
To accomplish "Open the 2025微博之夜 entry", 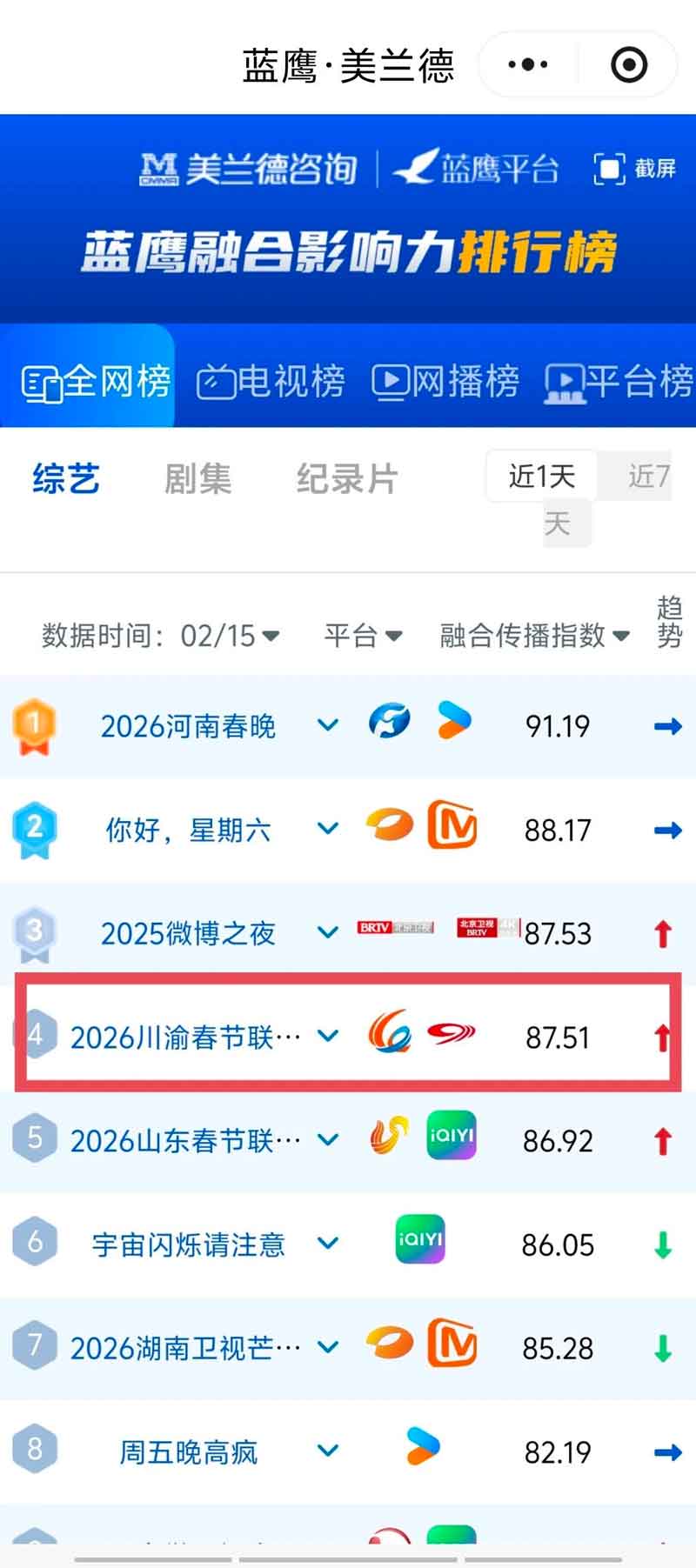I will (x=188, y=933).
